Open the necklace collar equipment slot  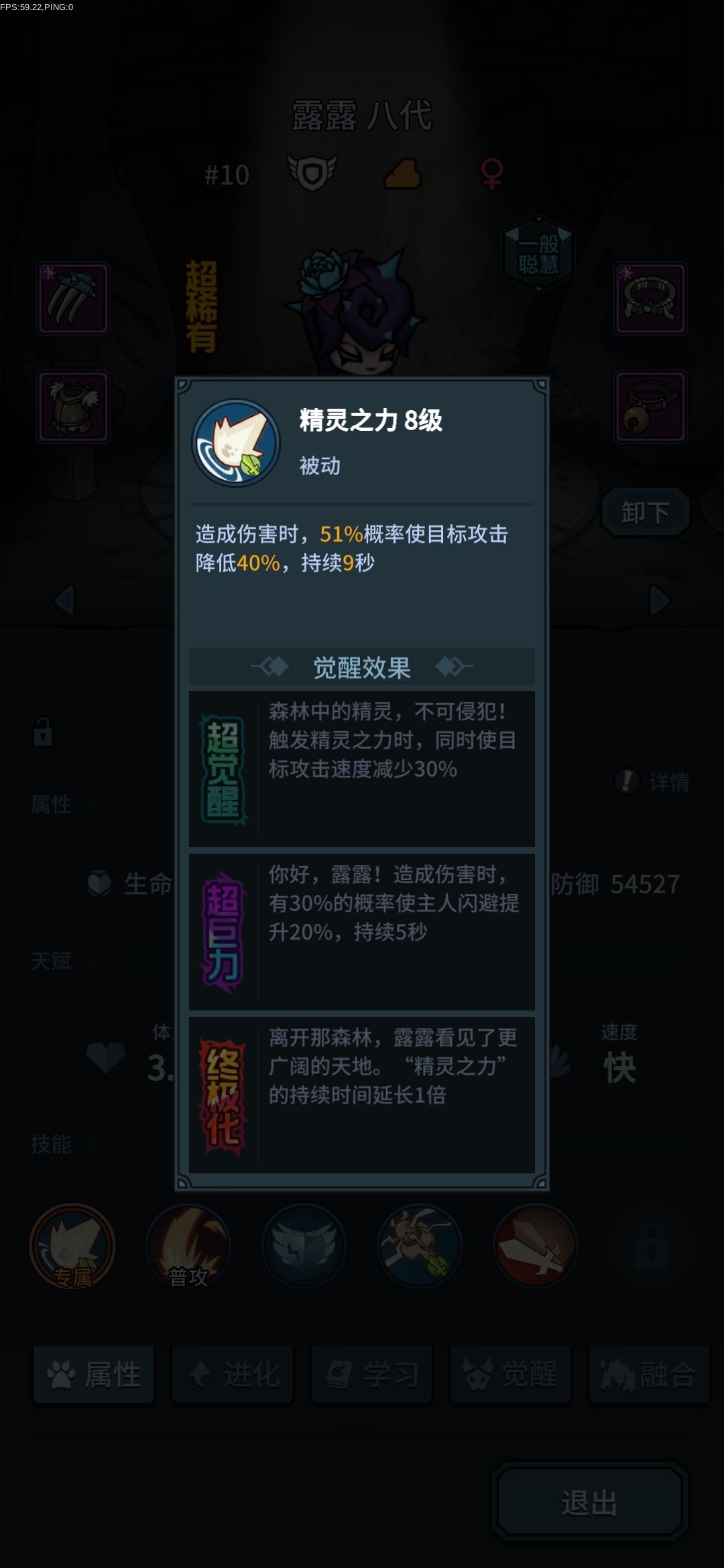tap(650, 298)
